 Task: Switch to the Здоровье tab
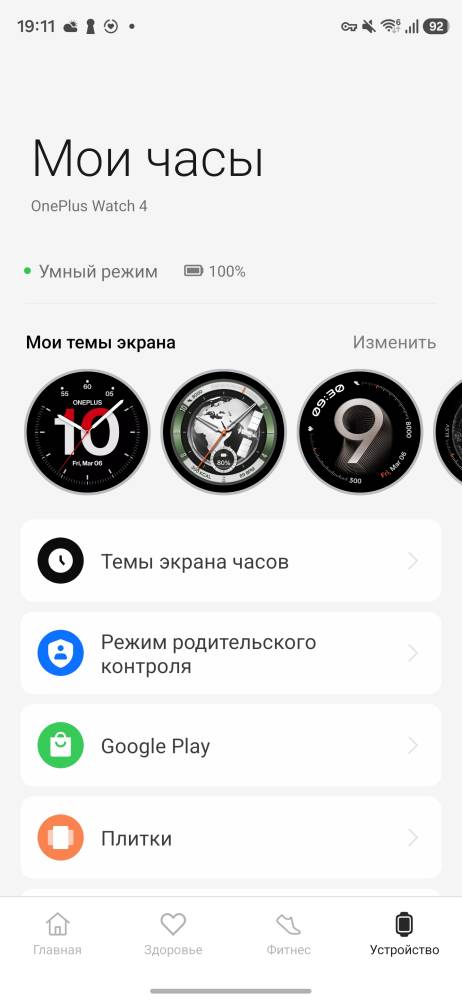tap(173, 934)
